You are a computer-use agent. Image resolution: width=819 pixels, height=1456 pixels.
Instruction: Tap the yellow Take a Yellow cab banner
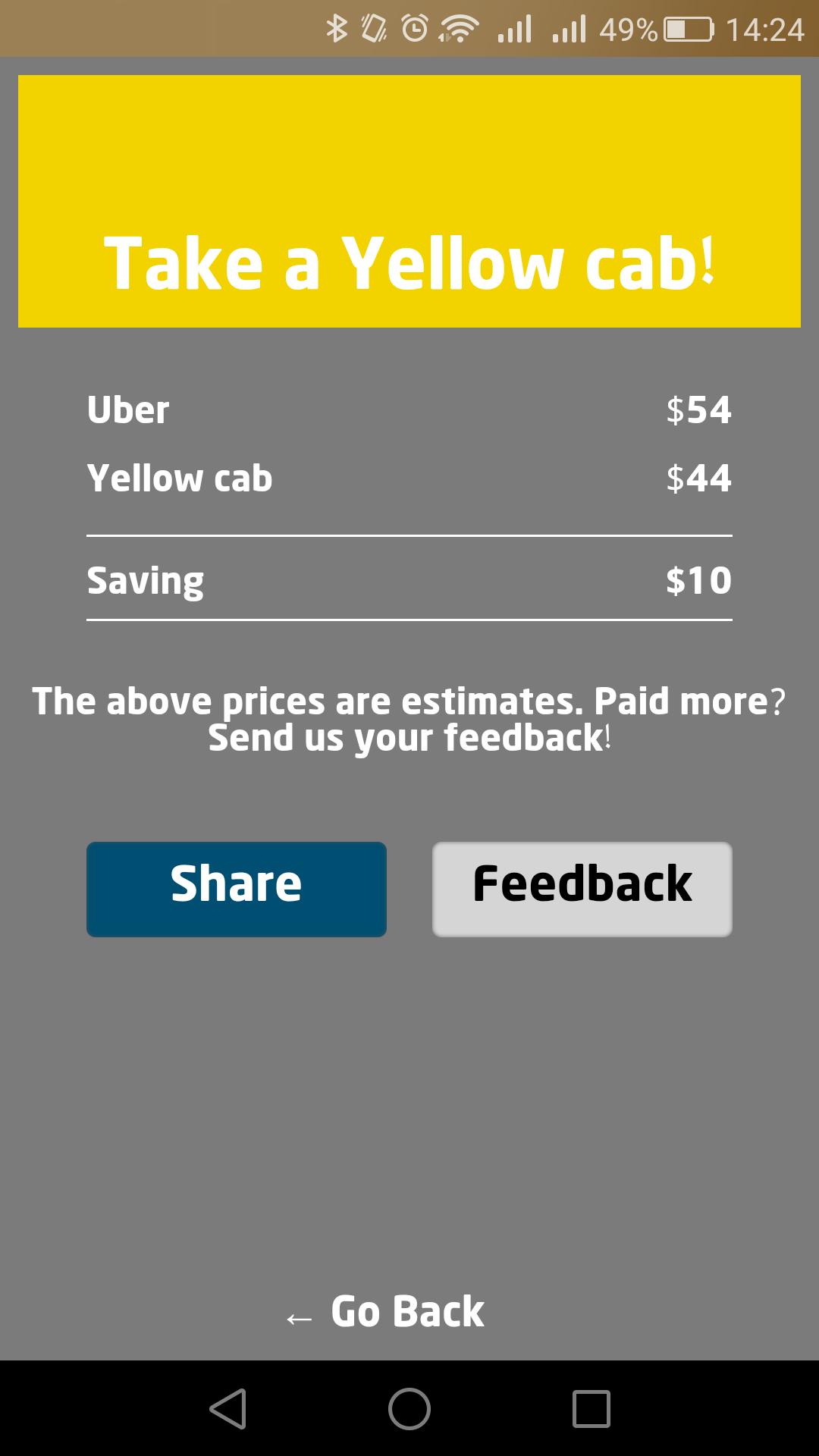(x=409, y=201)
